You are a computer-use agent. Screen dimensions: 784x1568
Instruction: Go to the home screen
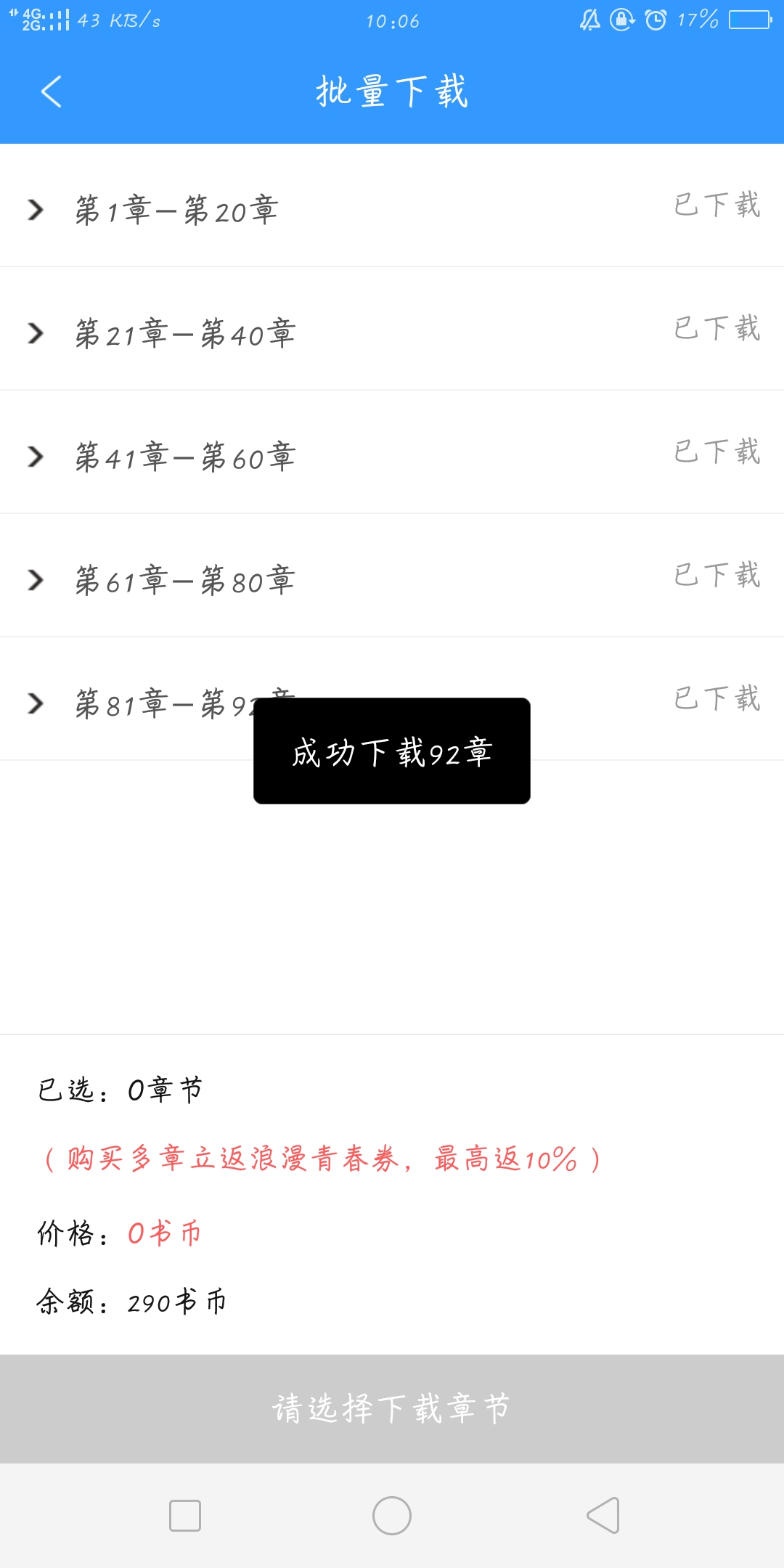[392, 1516]
